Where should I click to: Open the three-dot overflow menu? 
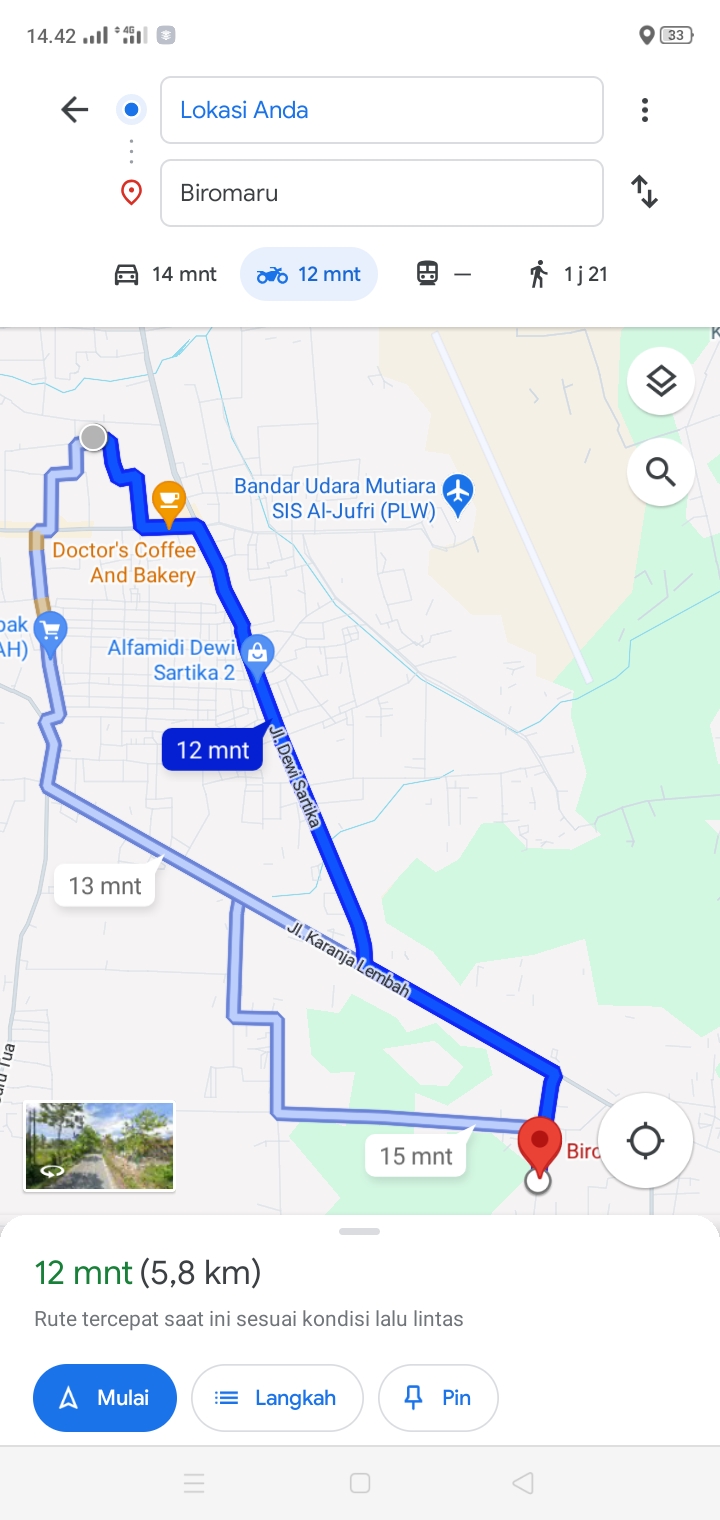click(x=645, y=110)
